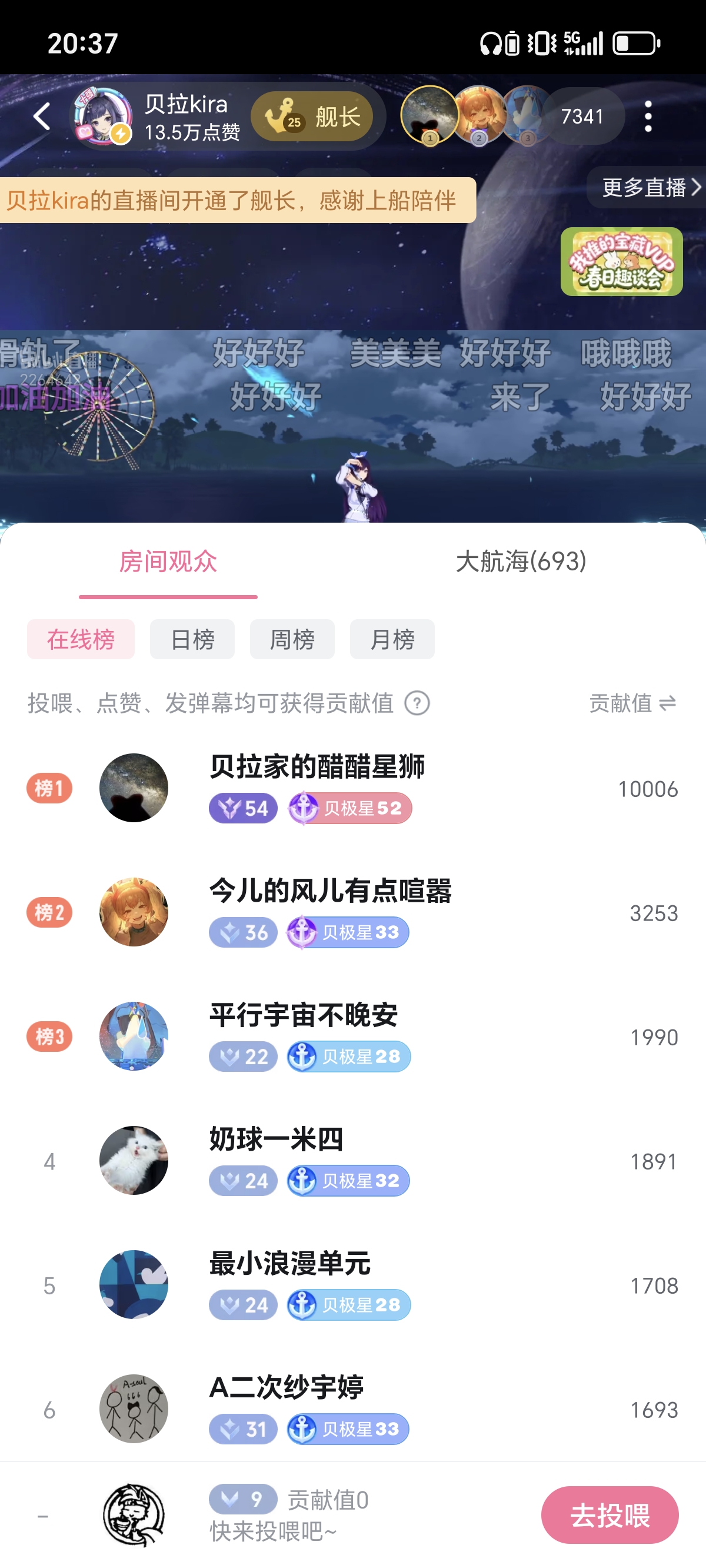The width and height of the screenshot is (706, 1568).
Task: Select the 房间观众 tab
Action: click(x=168, y=561)
